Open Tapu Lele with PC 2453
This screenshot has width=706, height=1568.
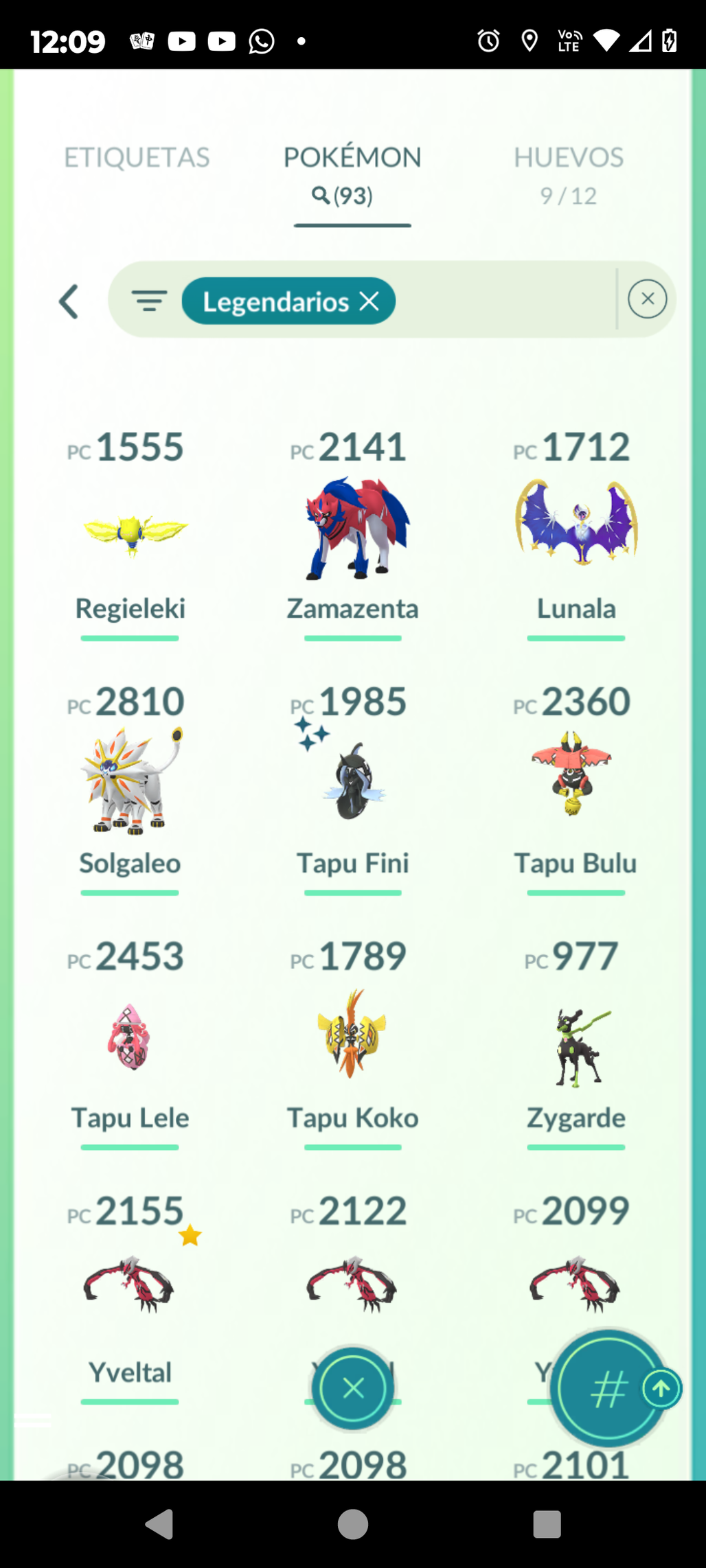click(x=130, y=1038)
